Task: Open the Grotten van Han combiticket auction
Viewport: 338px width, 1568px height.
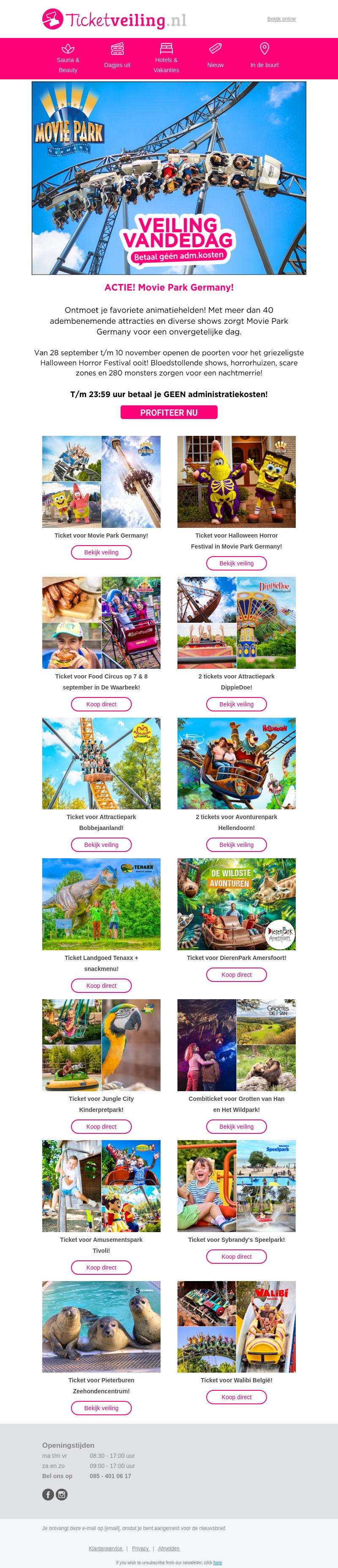Action: [236, 1126]
